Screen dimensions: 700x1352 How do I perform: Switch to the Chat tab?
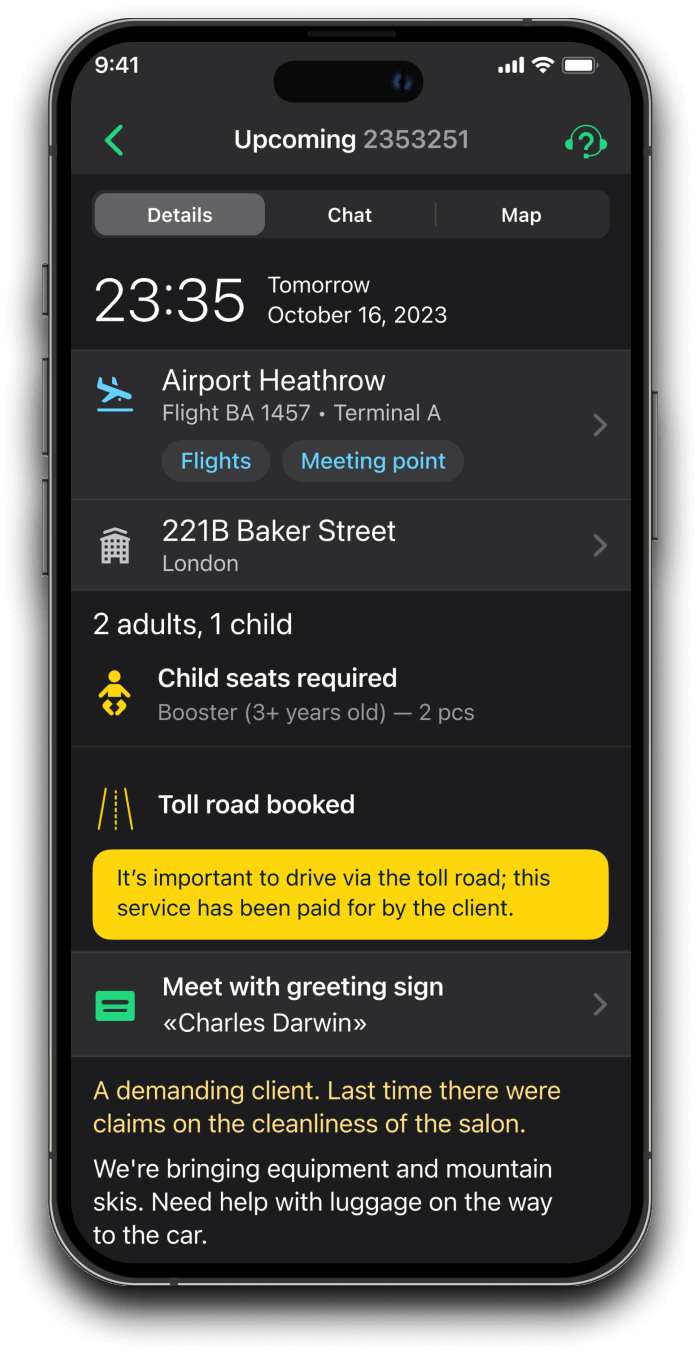click(x=350, y=215)
